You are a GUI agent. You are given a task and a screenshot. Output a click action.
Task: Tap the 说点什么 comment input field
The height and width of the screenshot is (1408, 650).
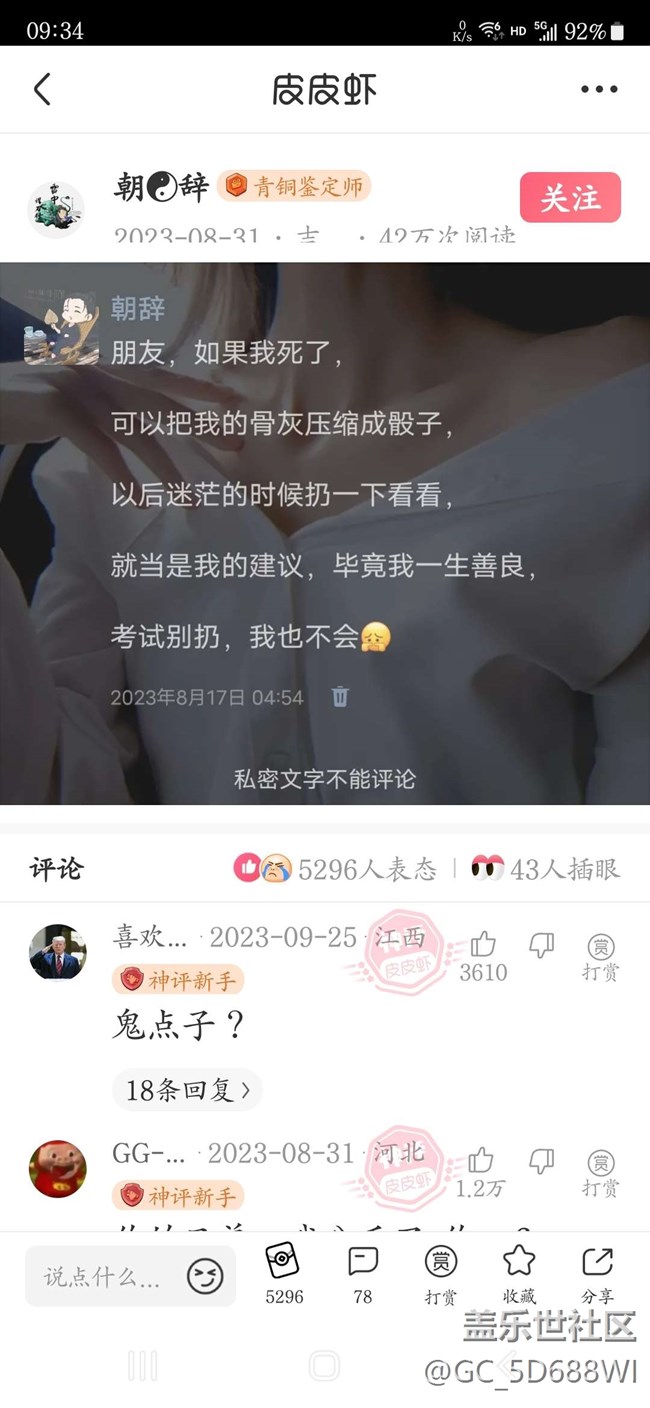[x=105, y=1276]
